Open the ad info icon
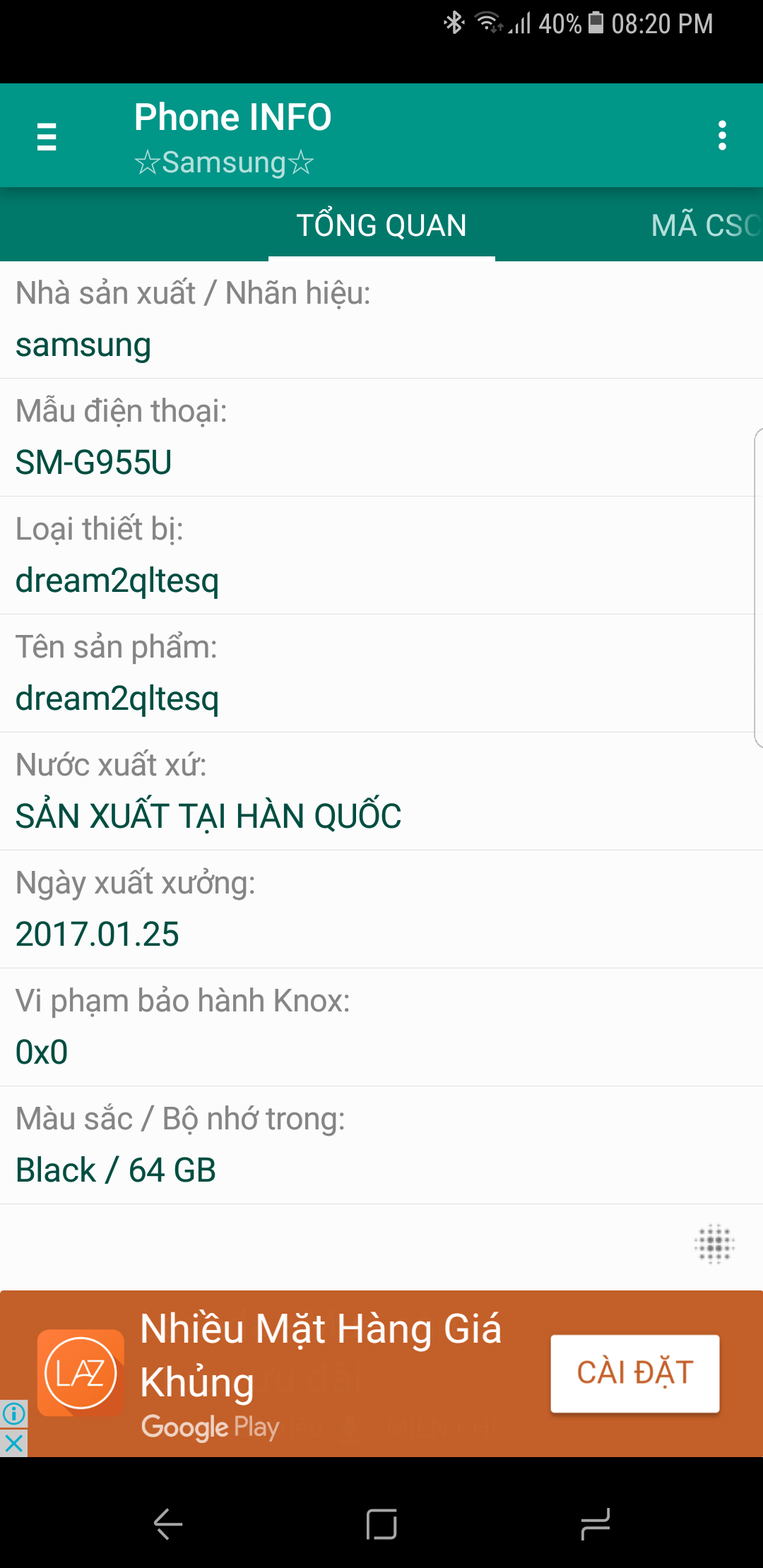 click(13, 1413)
